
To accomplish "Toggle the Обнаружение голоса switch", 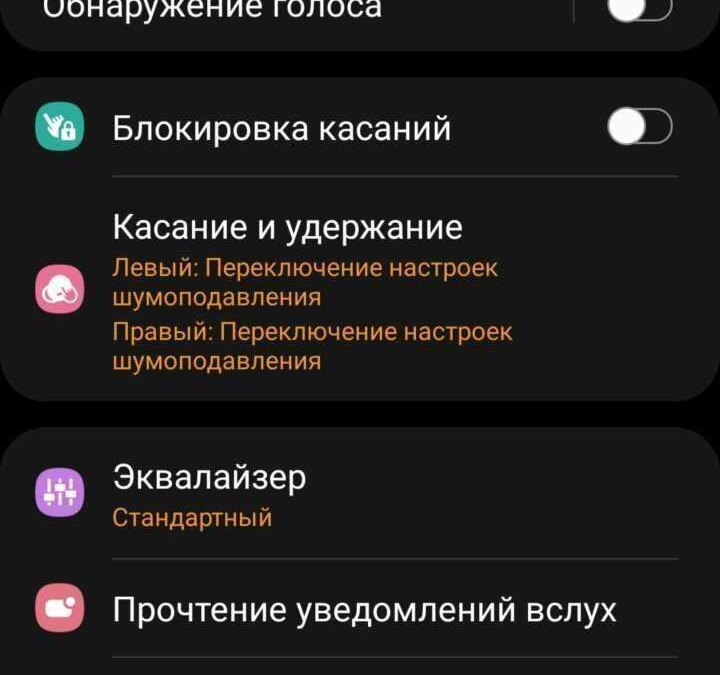I will [x=640, y=8].
